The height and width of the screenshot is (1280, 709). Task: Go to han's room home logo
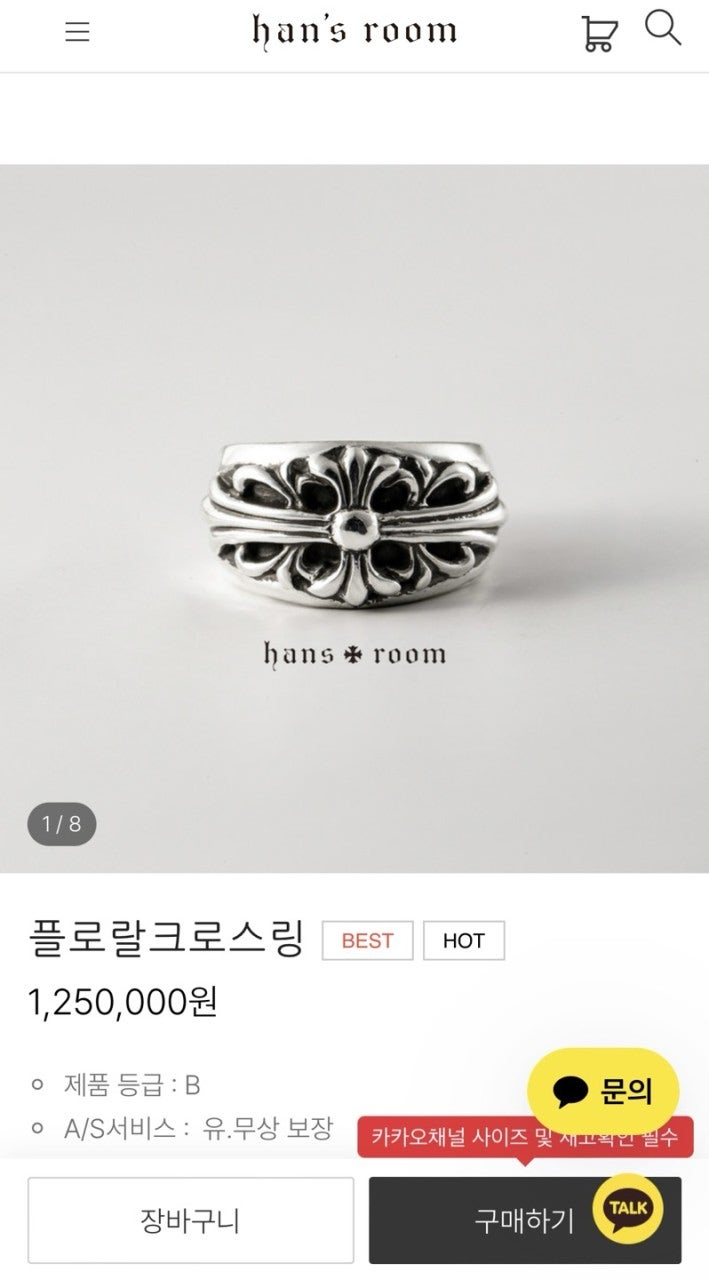point(354,31)
